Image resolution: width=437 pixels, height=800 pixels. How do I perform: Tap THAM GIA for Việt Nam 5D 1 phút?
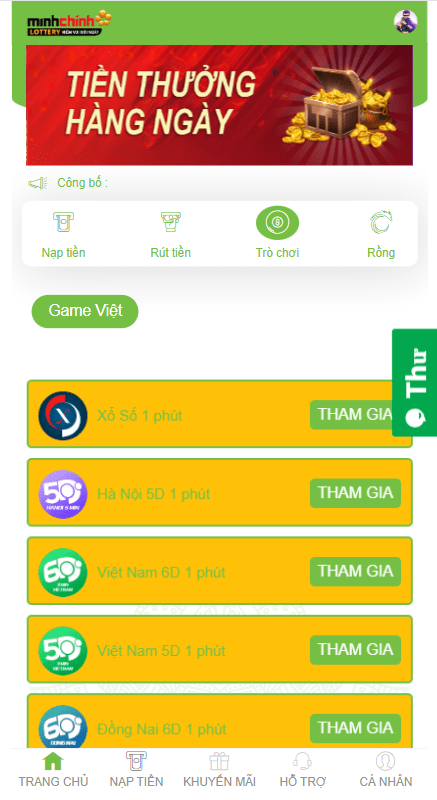[x=355, y=649]
